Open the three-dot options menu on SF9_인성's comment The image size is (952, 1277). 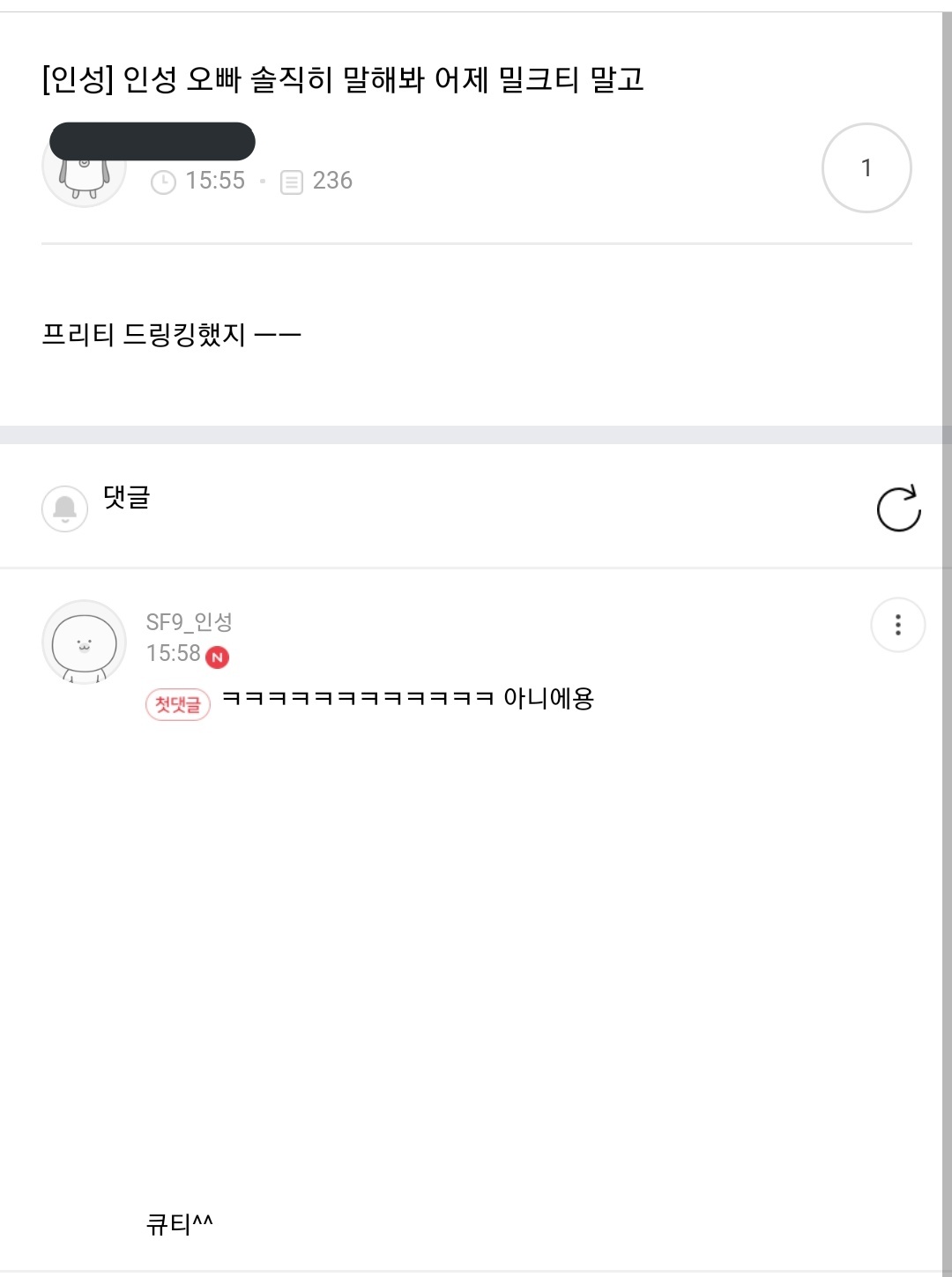899,626
